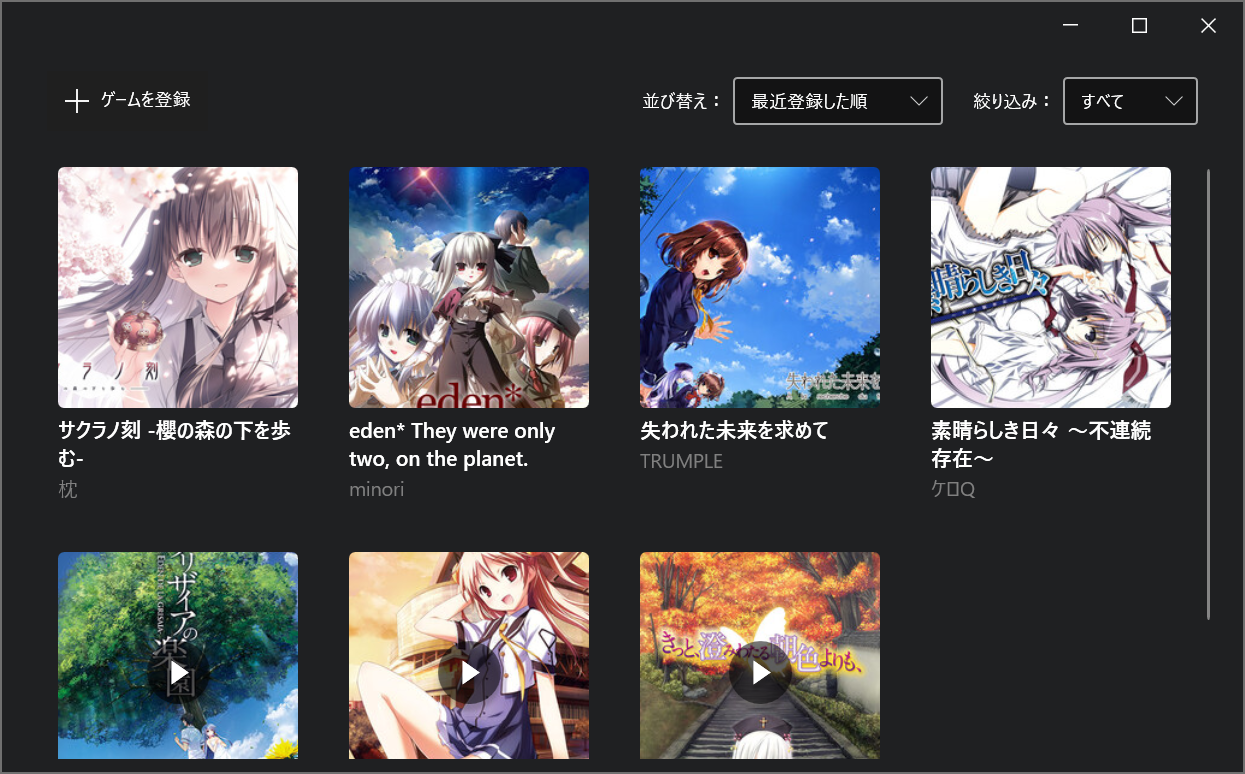Open the サクラノ刻 game card
The height and width of the screenshot is (774, 1245).
[x=178, y=287]
